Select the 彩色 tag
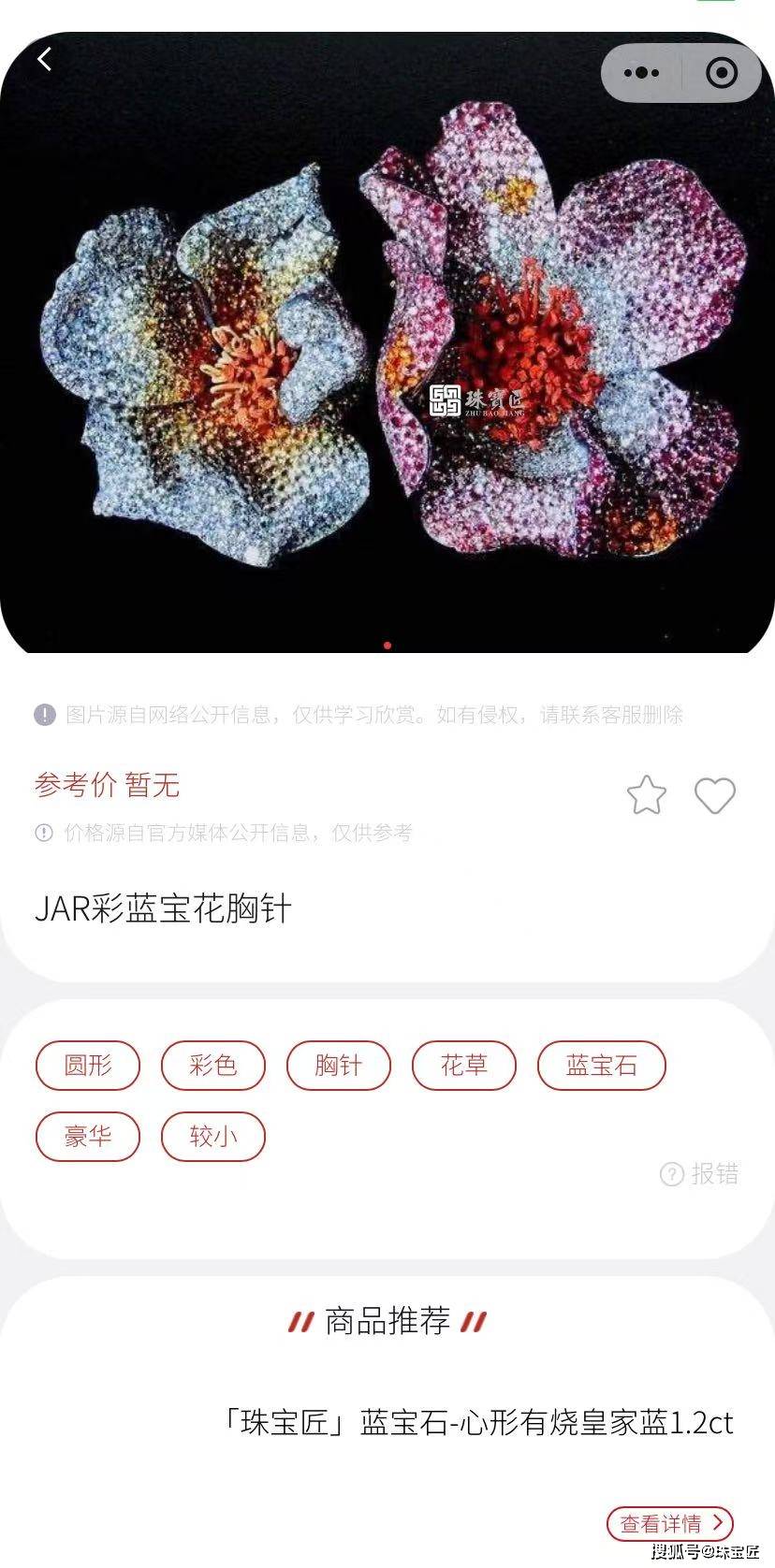The width and height of the screenshot is (775, 1568). click(213, 1066)
